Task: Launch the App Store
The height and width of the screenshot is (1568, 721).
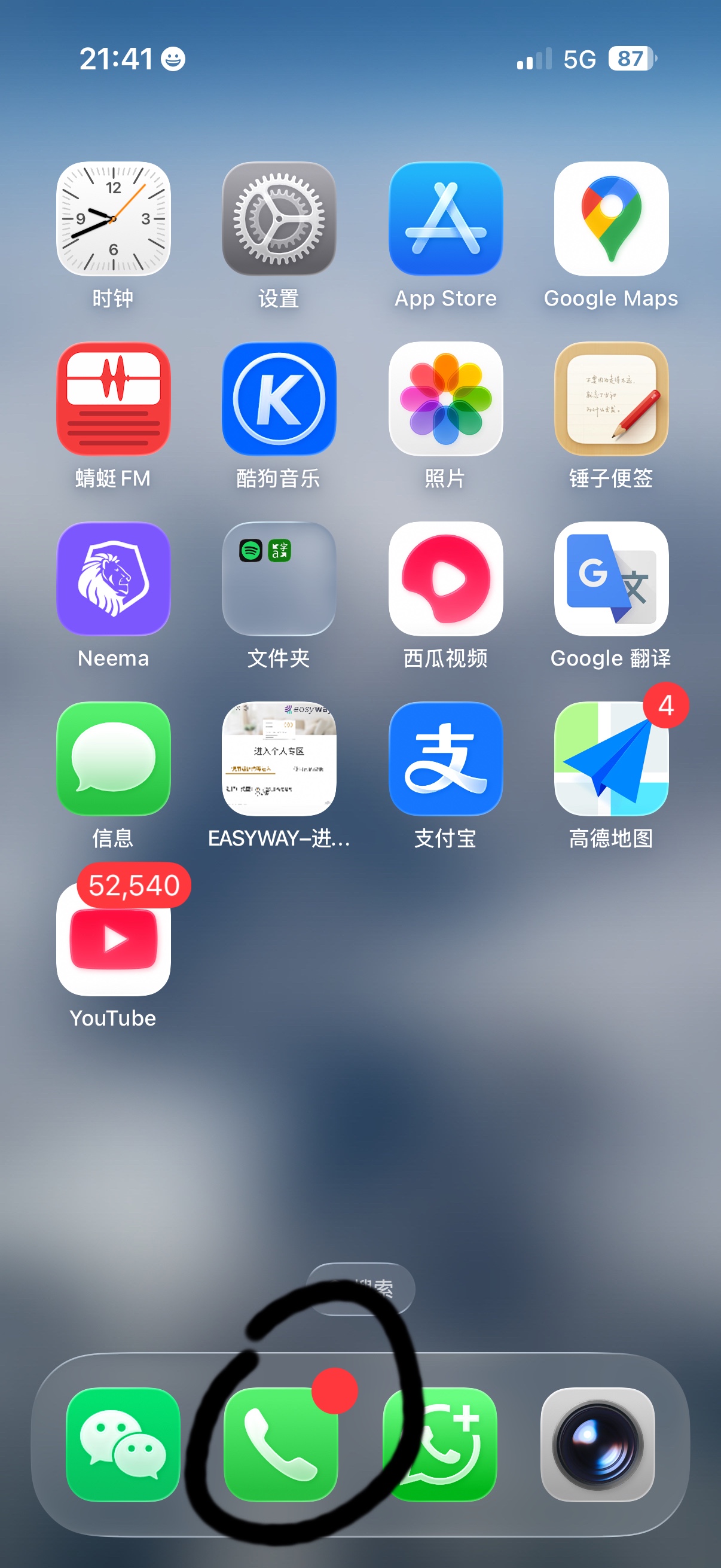Action: click(x=445, y=218)
